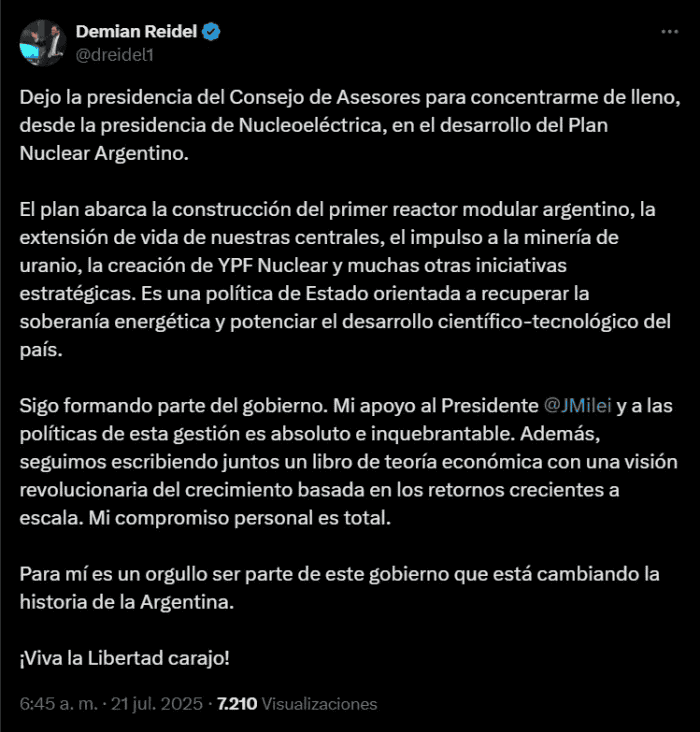Image resolution: width=700 pixels, height=732 pixels.
Task: Open the 6:45 a. m. timestamp link
Action: [x=56, y=704]
